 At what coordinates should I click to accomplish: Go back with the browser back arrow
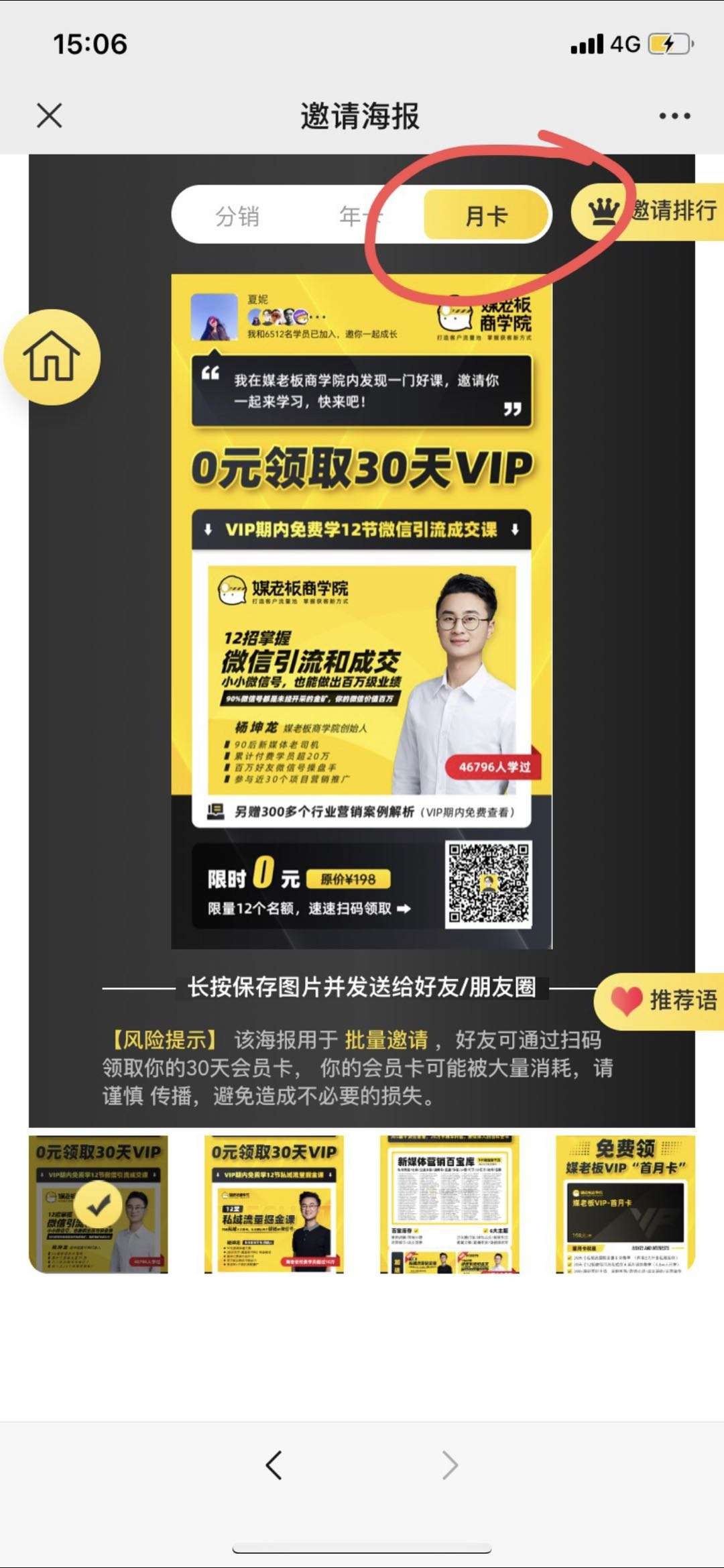tap(274, 1465)
